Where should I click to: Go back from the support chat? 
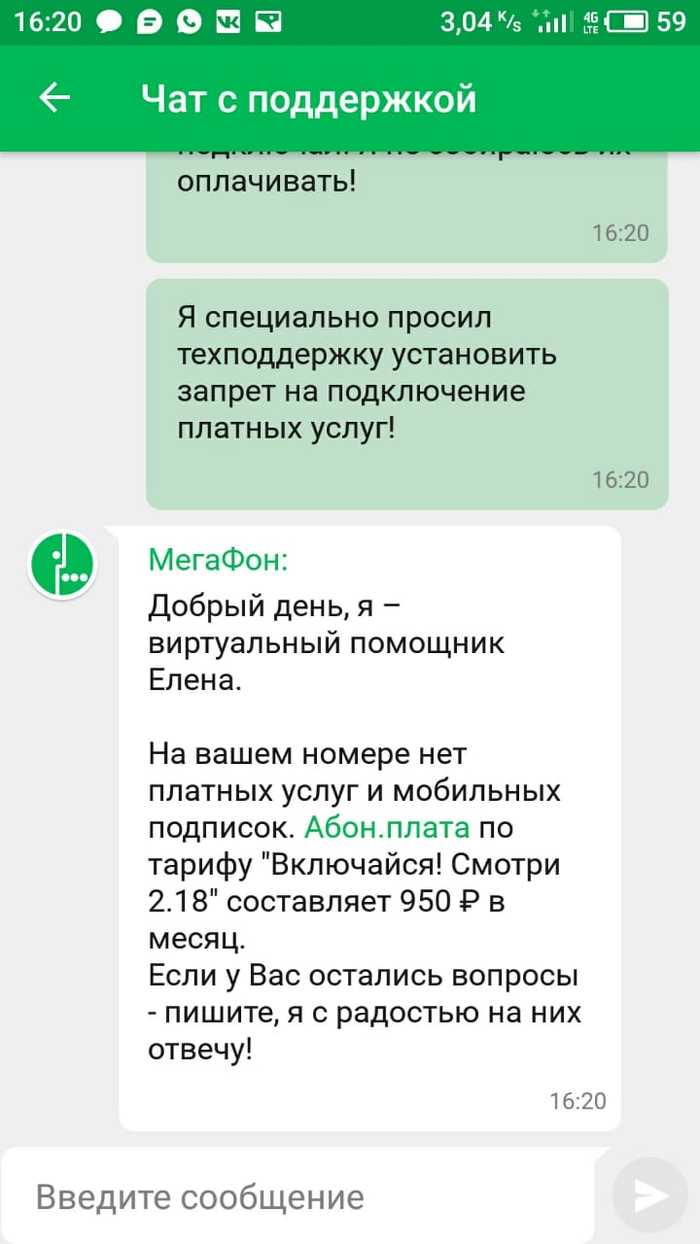pyautogui.click(x=55, y=98)
